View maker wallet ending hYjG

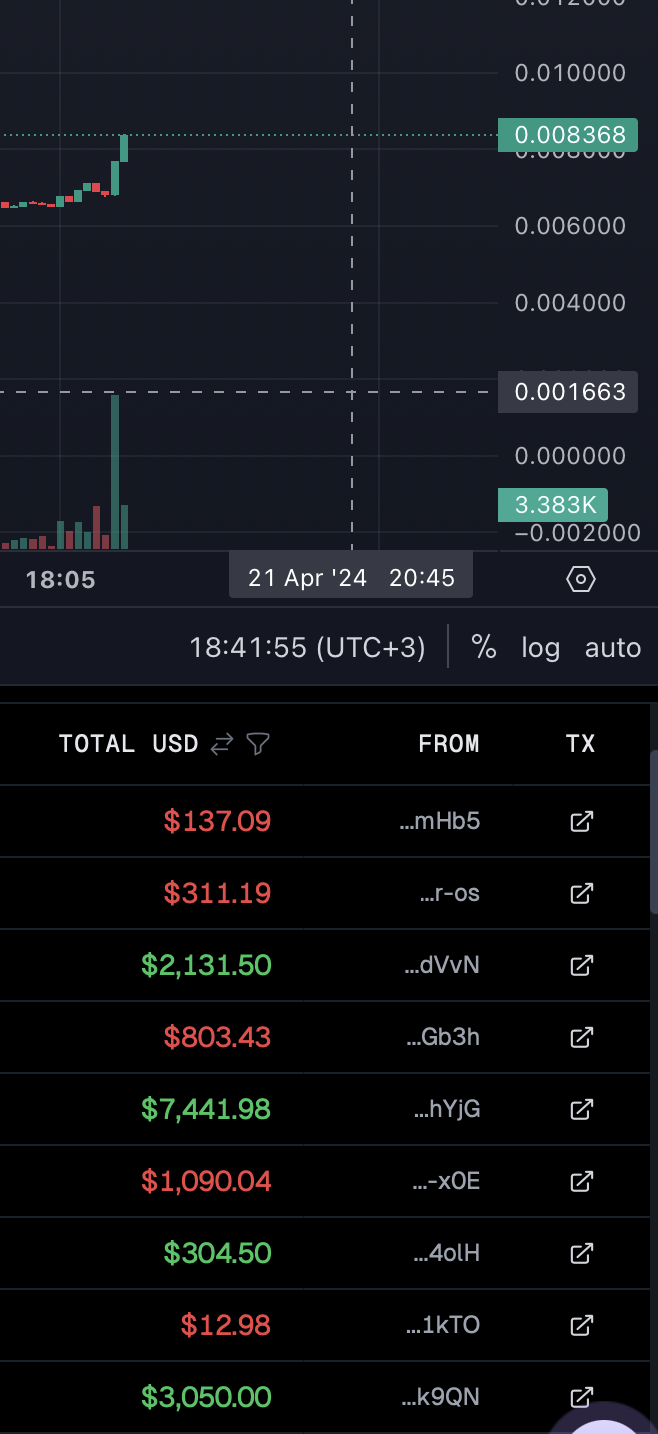[447, 1109]
